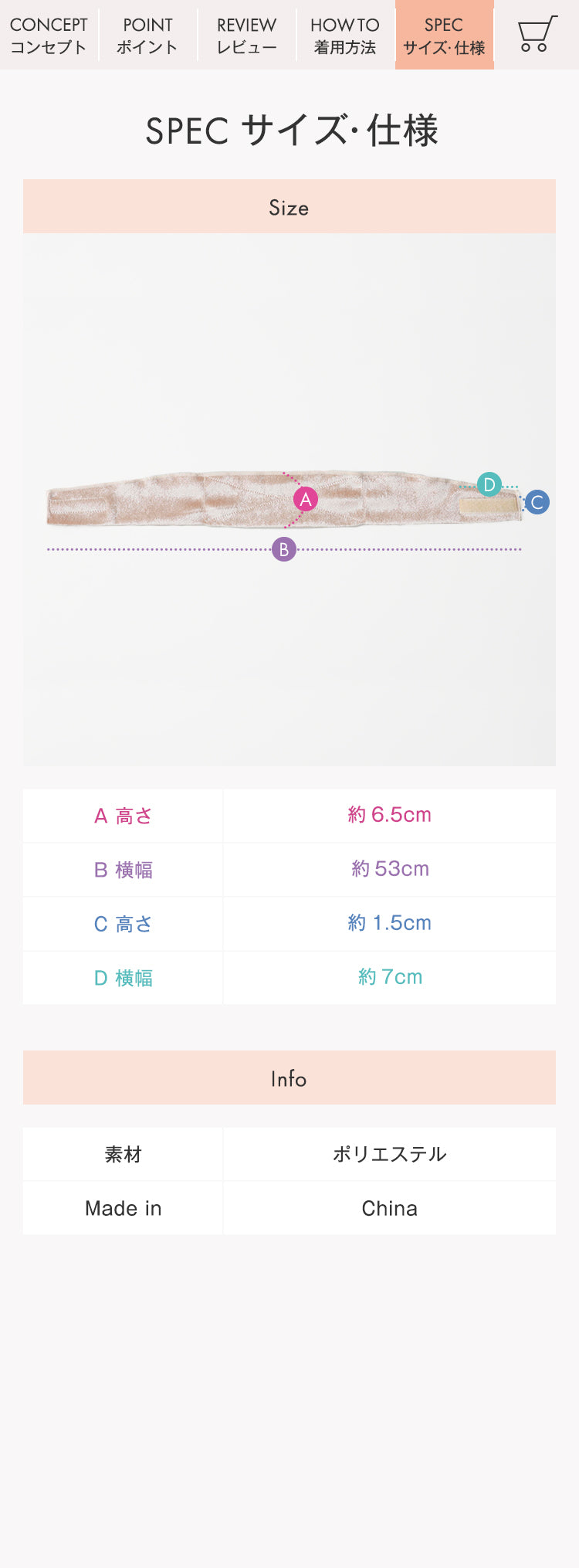Image resolution: width=579 pixels, height=1568 pixels.
Task: Select the SPEC サイズ・仕様 tab
Action: pyautogui.click(x=444, y=36)
